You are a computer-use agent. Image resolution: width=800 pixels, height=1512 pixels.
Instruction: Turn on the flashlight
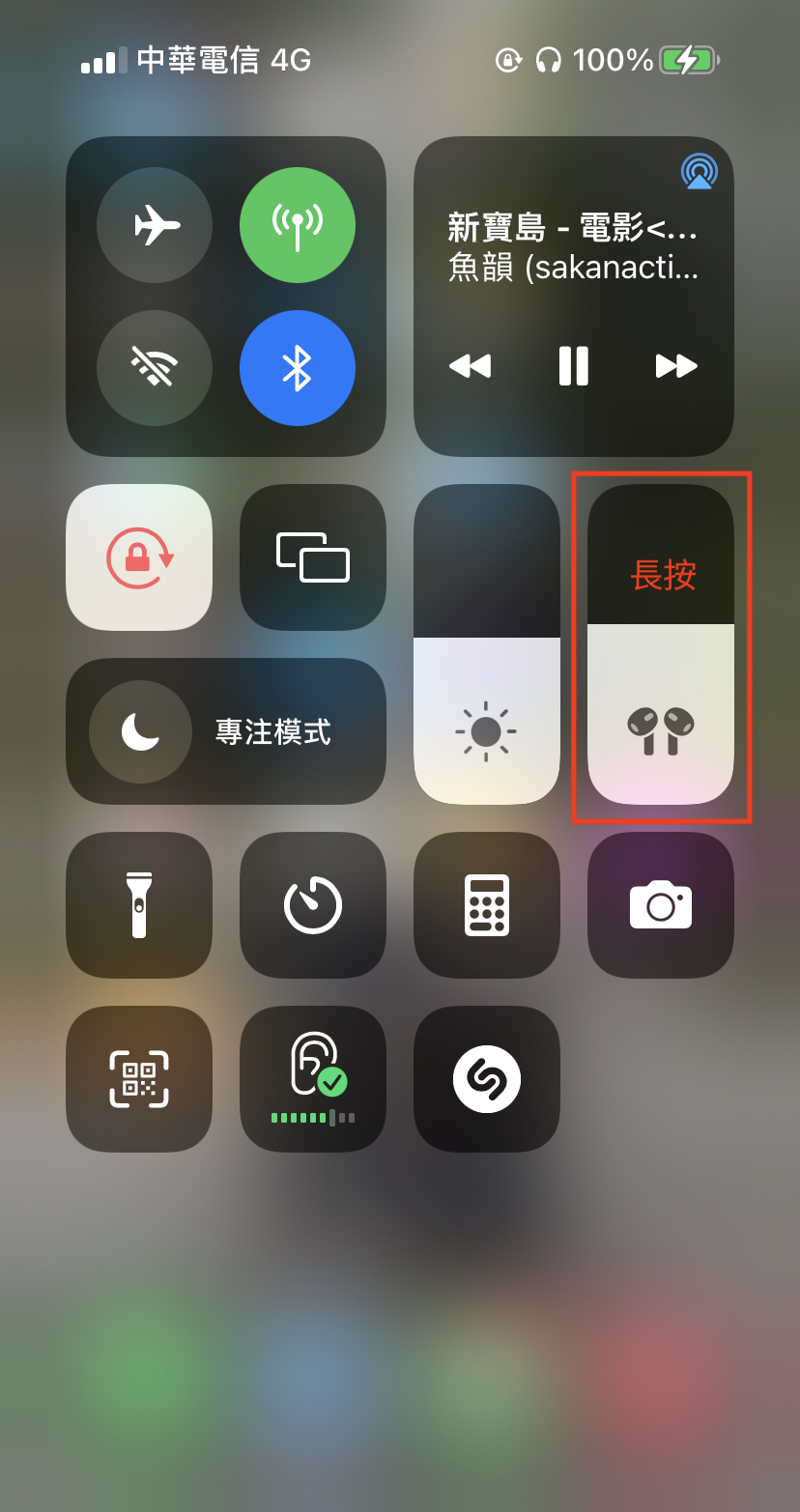click(139, 905)
